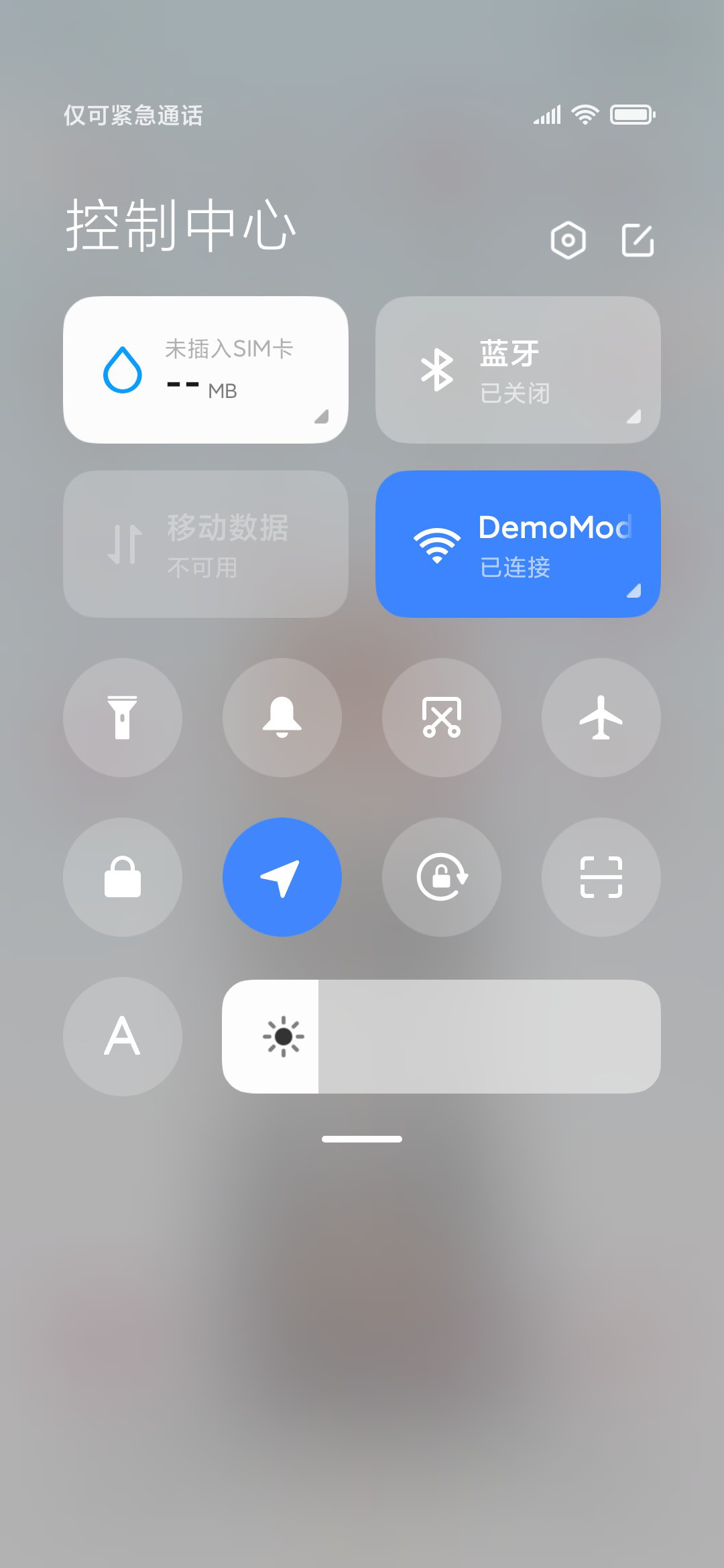Toggle auto brightness A button
The width and height of the screenshot is (724, 1568).
pyautogui.click(x=123, y=1037)
